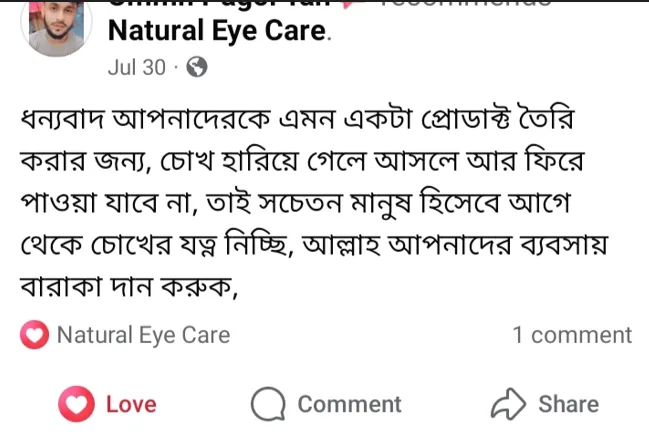See who reacted: Natural Eye Care
This screenshot has width=649, height=442.
click(x=127, y=336)
